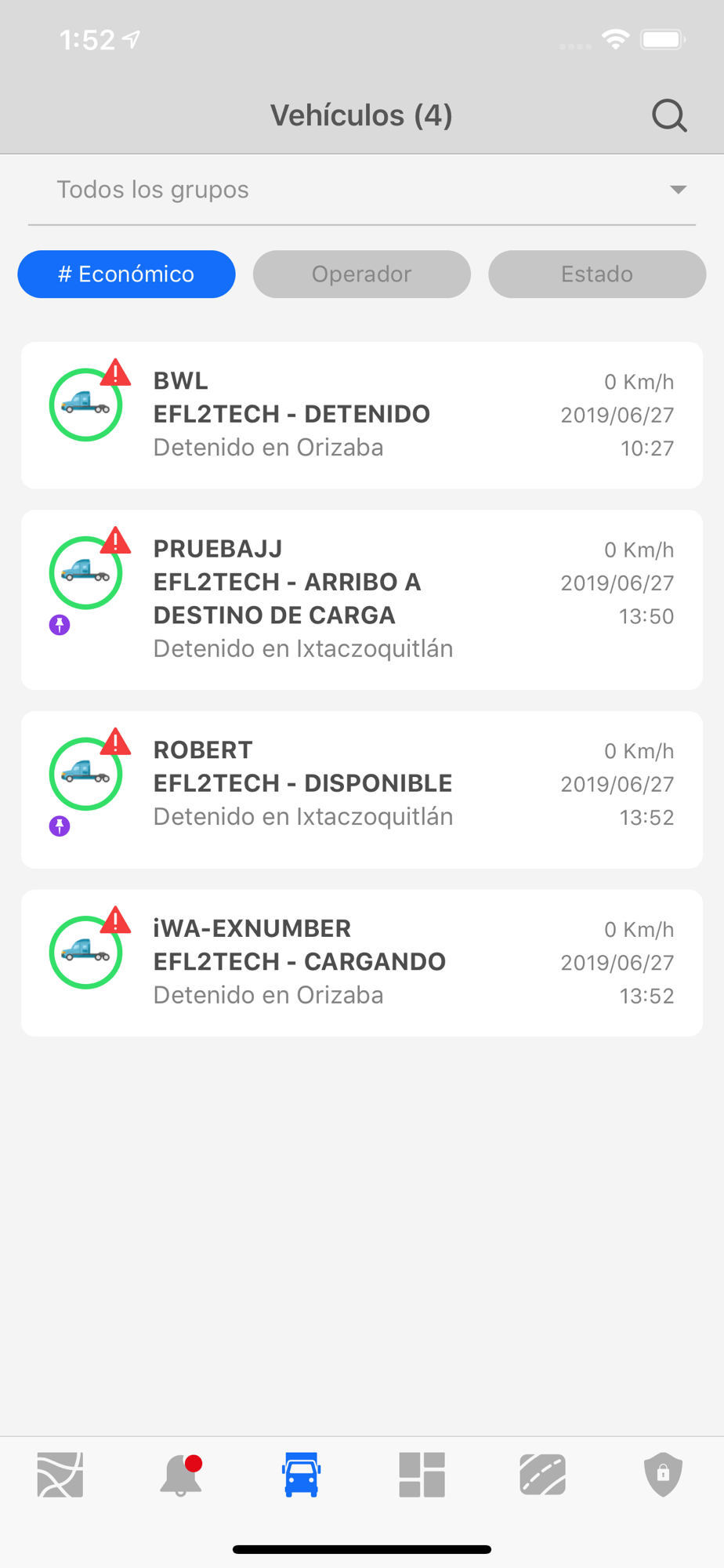Screen dimensions: 724x1568
Task: Switch to the Estado filter
Action: [x=597, y=274]
